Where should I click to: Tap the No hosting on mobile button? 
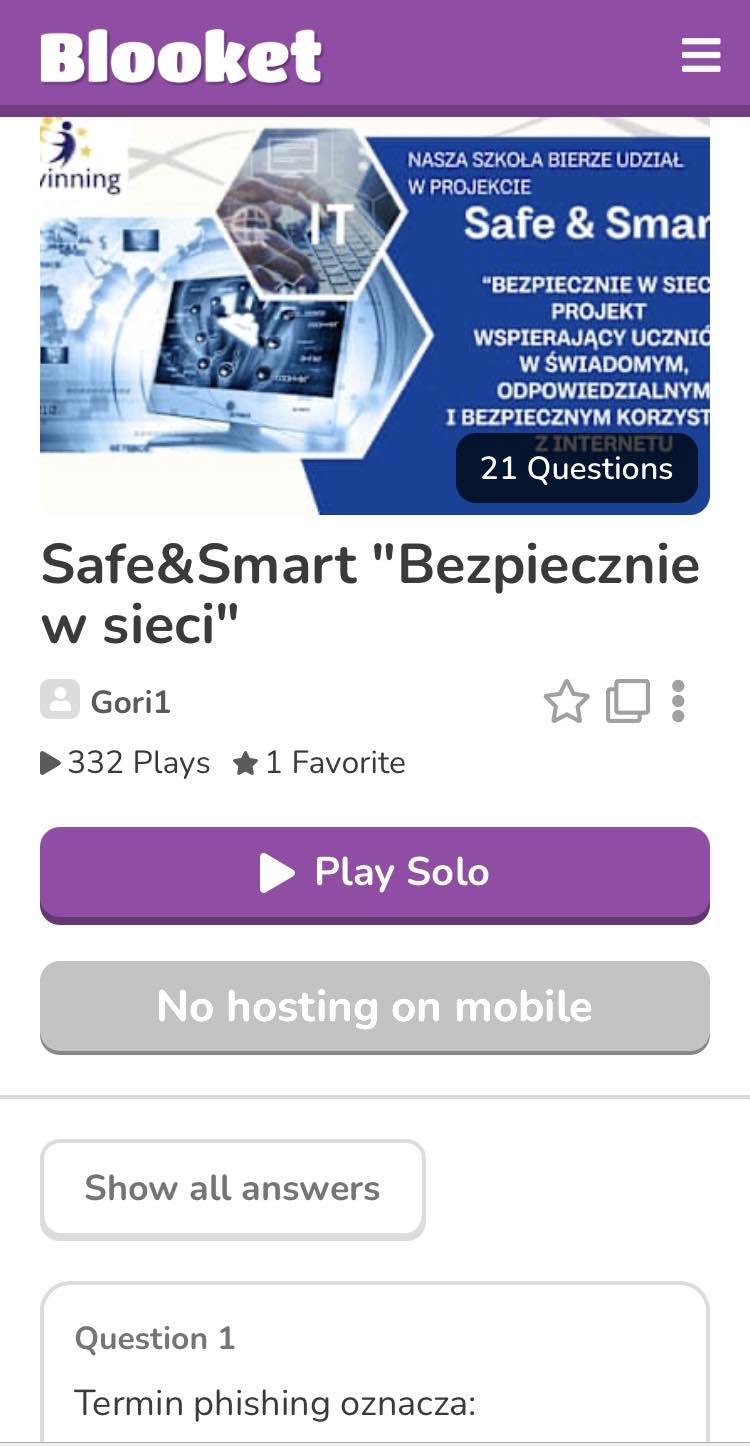375,1007
